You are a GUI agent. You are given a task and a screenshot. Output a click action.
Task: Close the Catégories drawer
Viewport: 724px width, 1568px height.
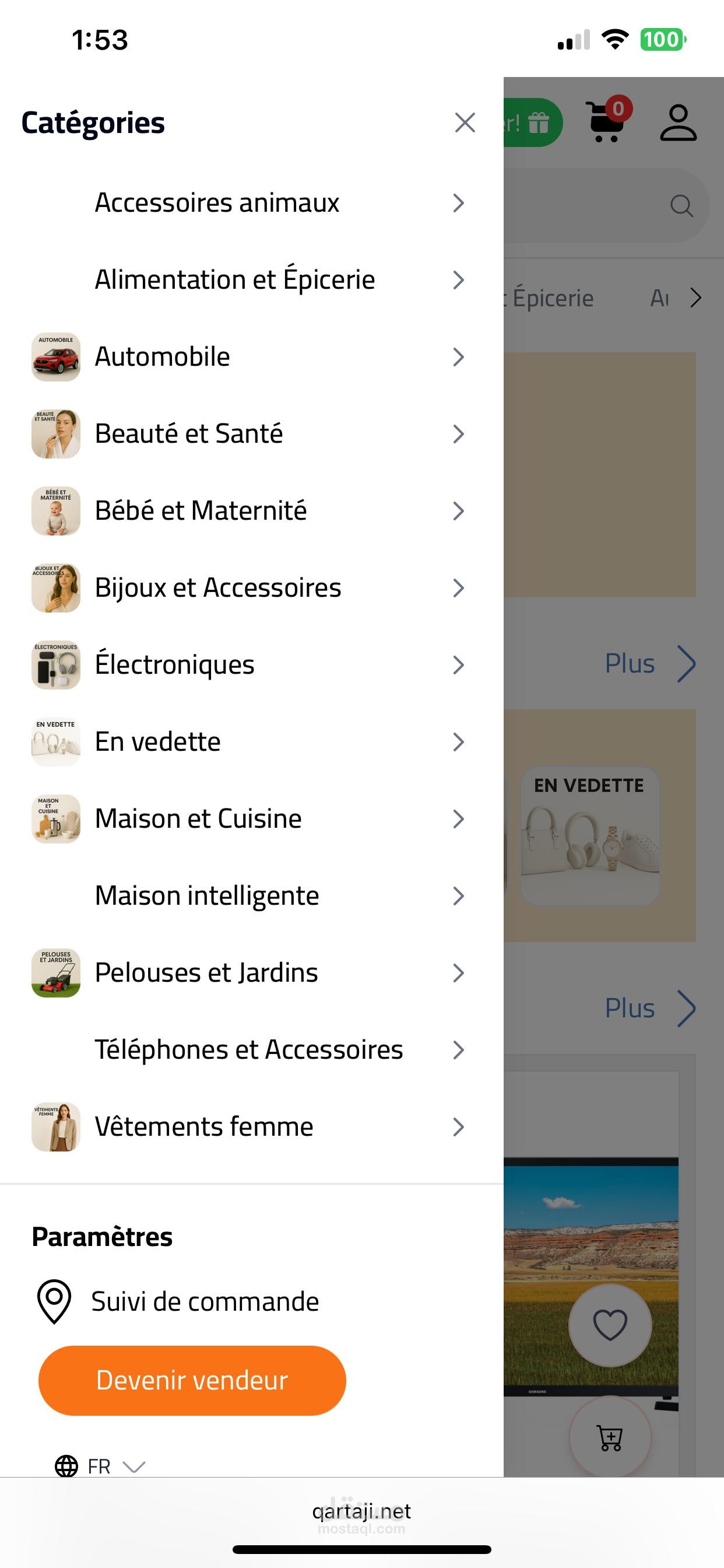[x=465, y=123]
